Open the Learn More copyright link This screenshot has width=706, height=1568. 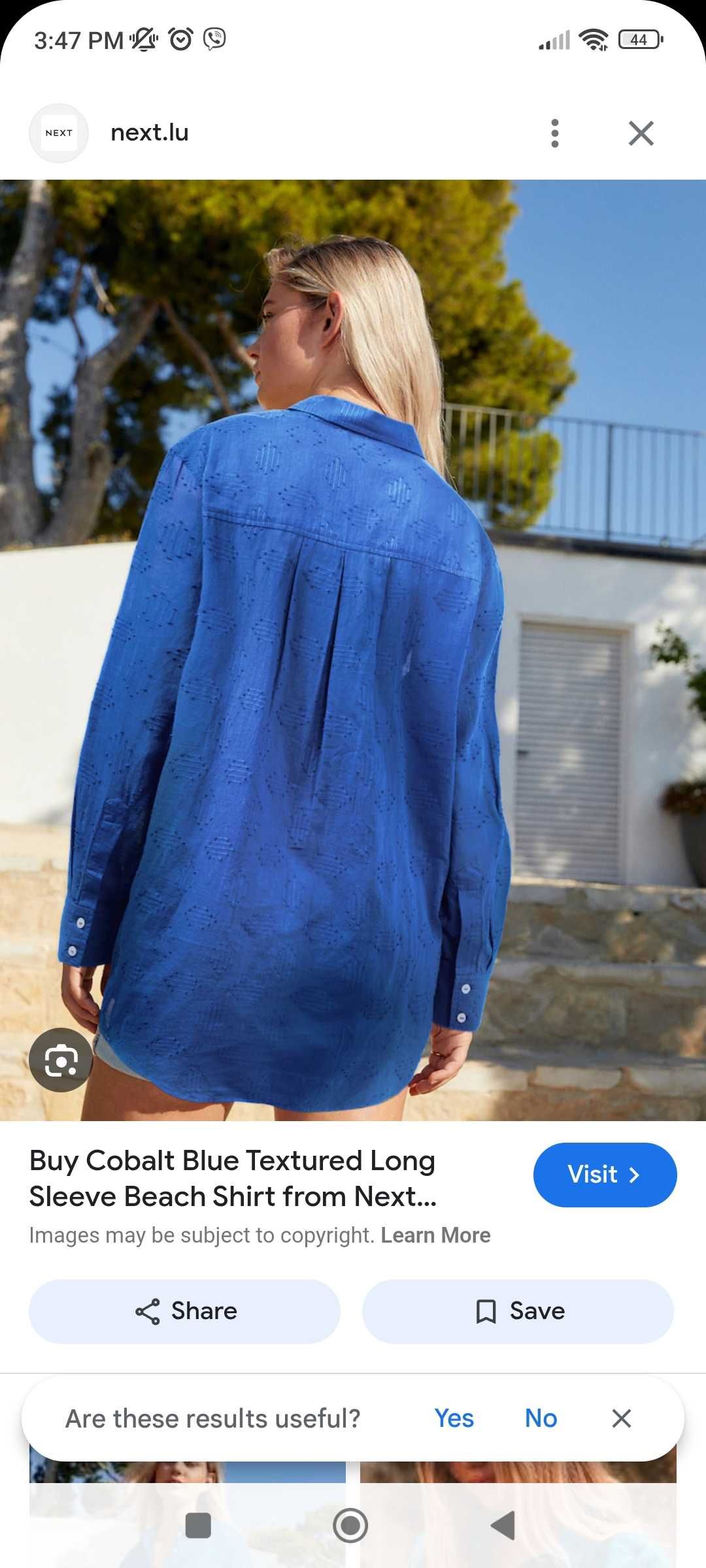click(x=435, y=1235)
